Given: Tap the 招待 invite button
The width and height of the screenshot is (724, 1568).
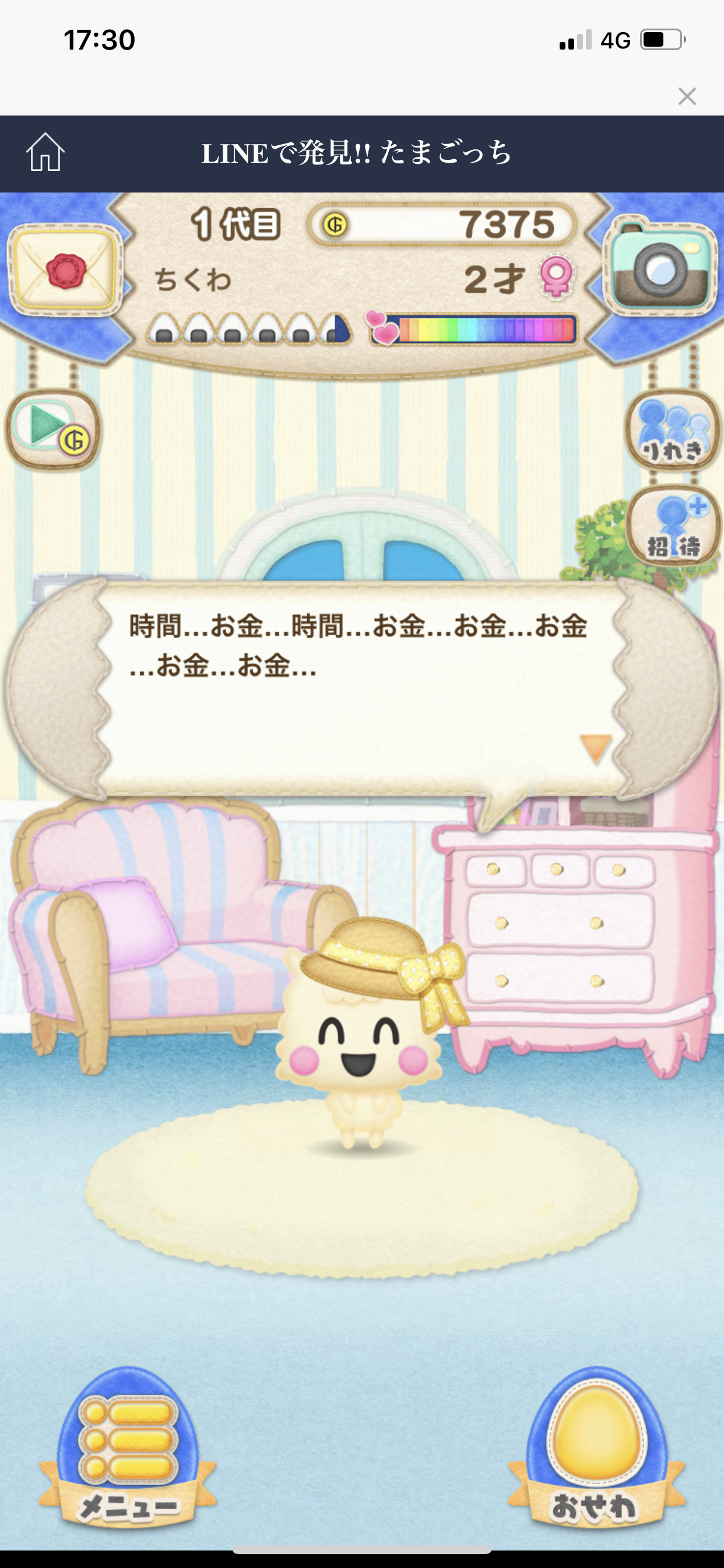Looking at the screenshot, I should [672, 526].
